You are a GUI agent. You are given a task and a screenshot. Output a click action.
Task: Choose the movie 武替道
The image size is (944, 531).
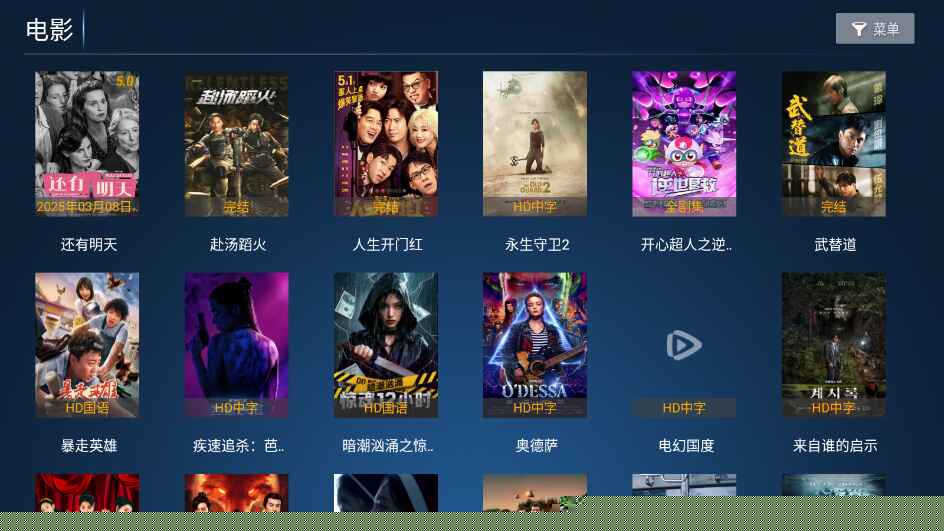(x=833, y=144)
